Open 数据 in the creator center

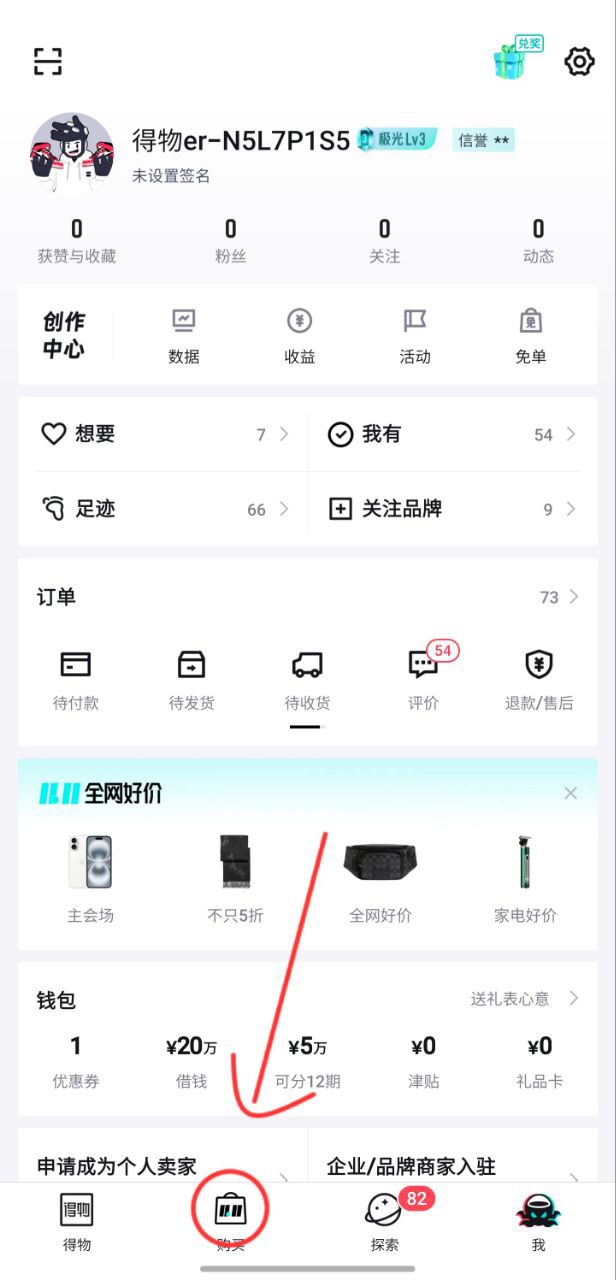(184, 335)
